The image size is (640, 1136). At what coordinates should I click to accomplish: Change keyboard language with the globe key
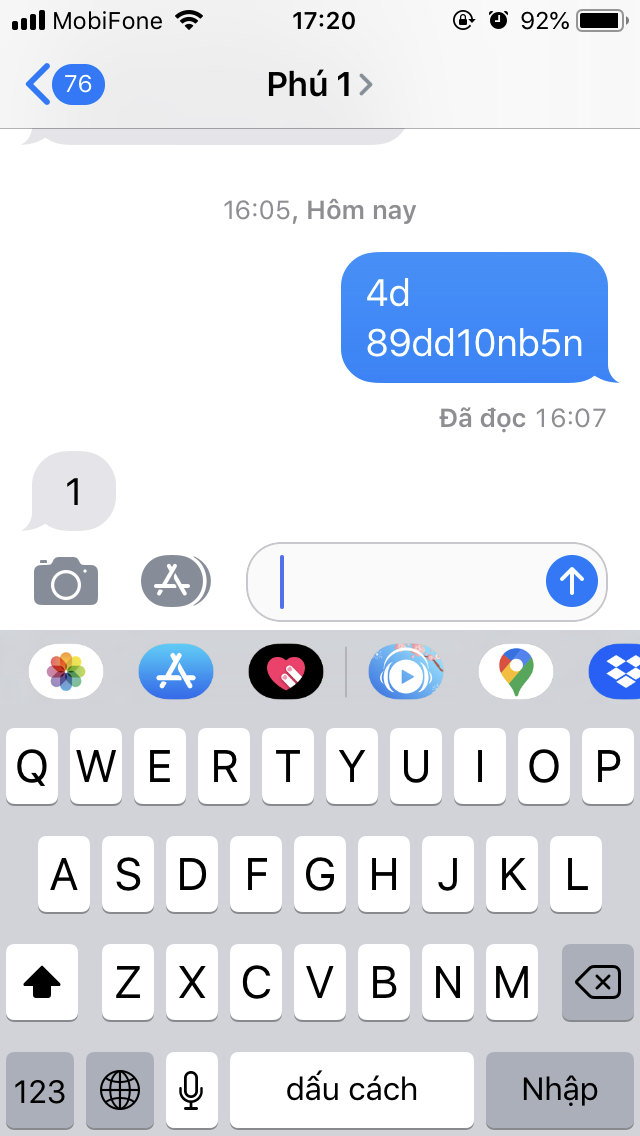click(120, 1089)
